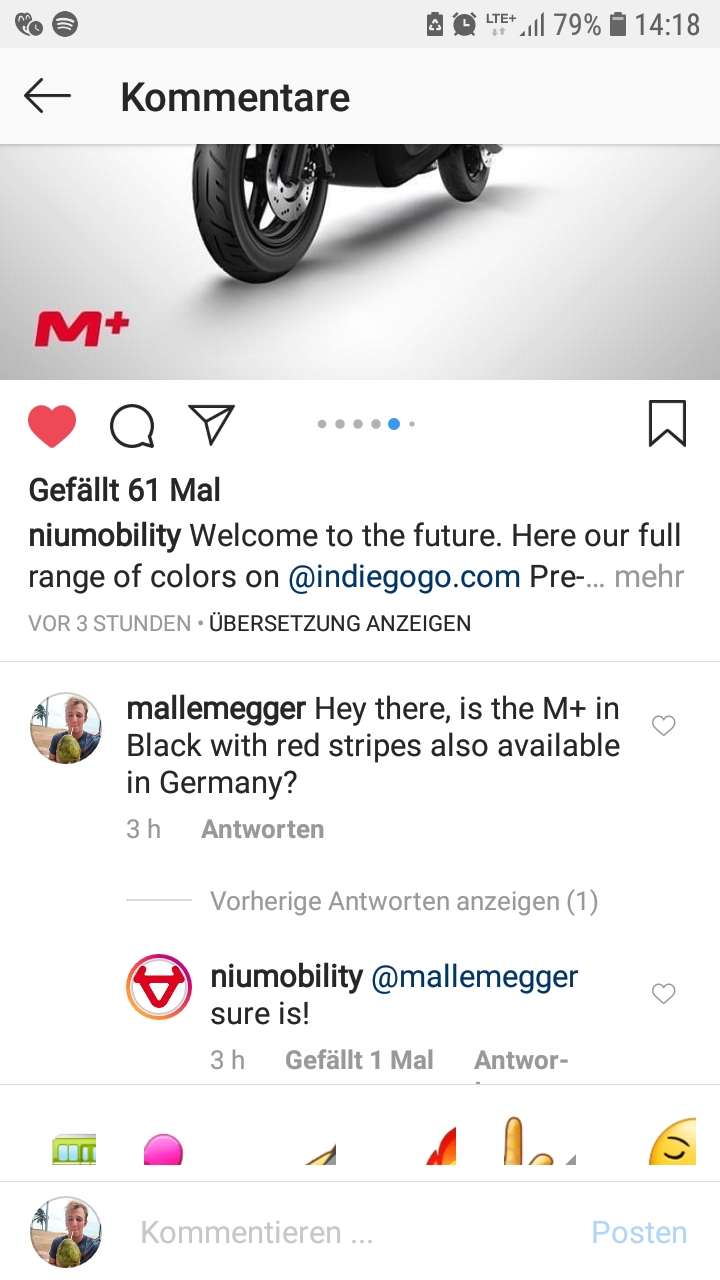The width and height of the screenshot is (720, 1280).
Task: Post the comment with "Posten"
Action: 639,1232
